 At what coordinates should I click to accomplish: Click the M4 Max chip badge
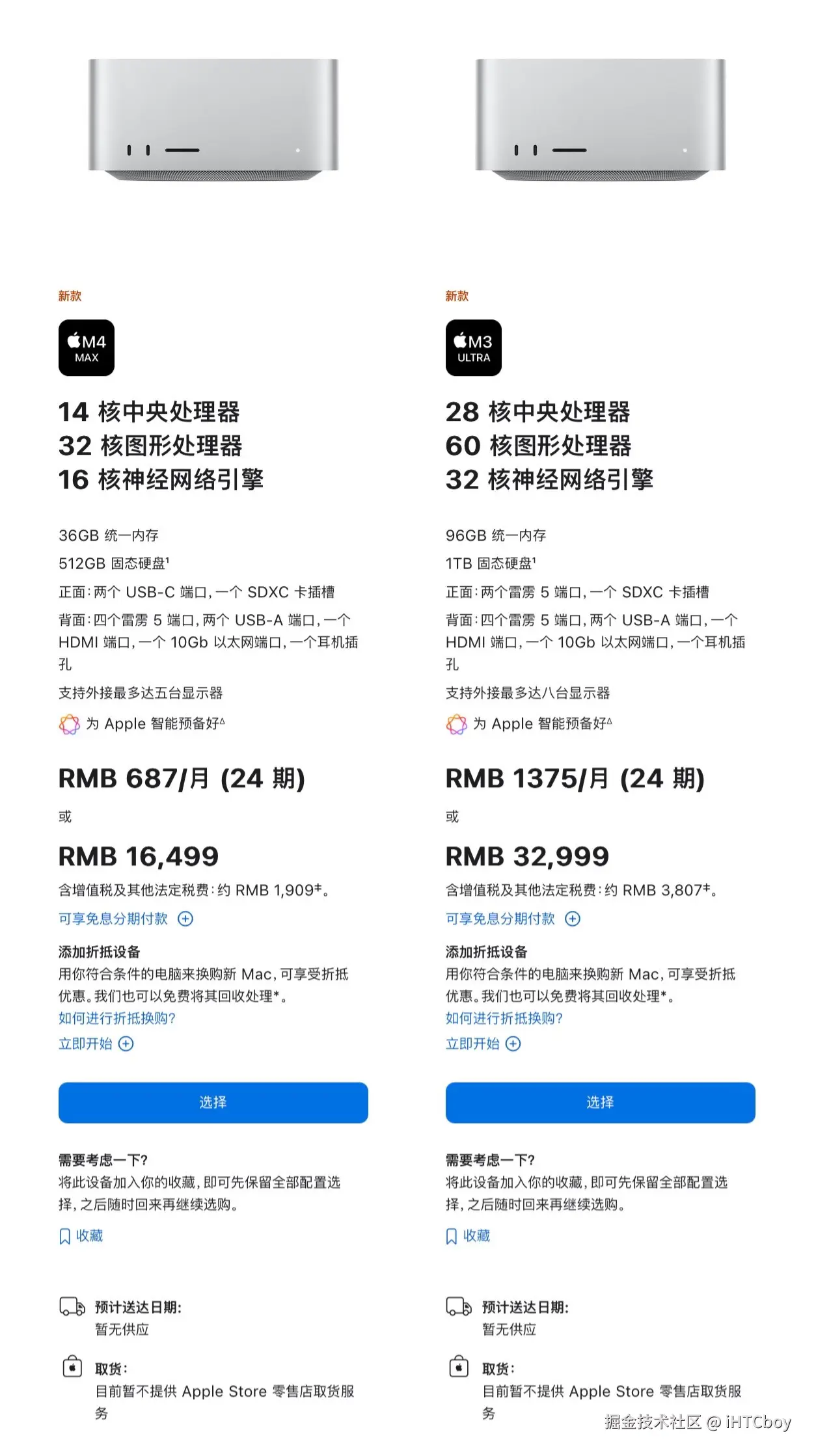coord(87,348)
